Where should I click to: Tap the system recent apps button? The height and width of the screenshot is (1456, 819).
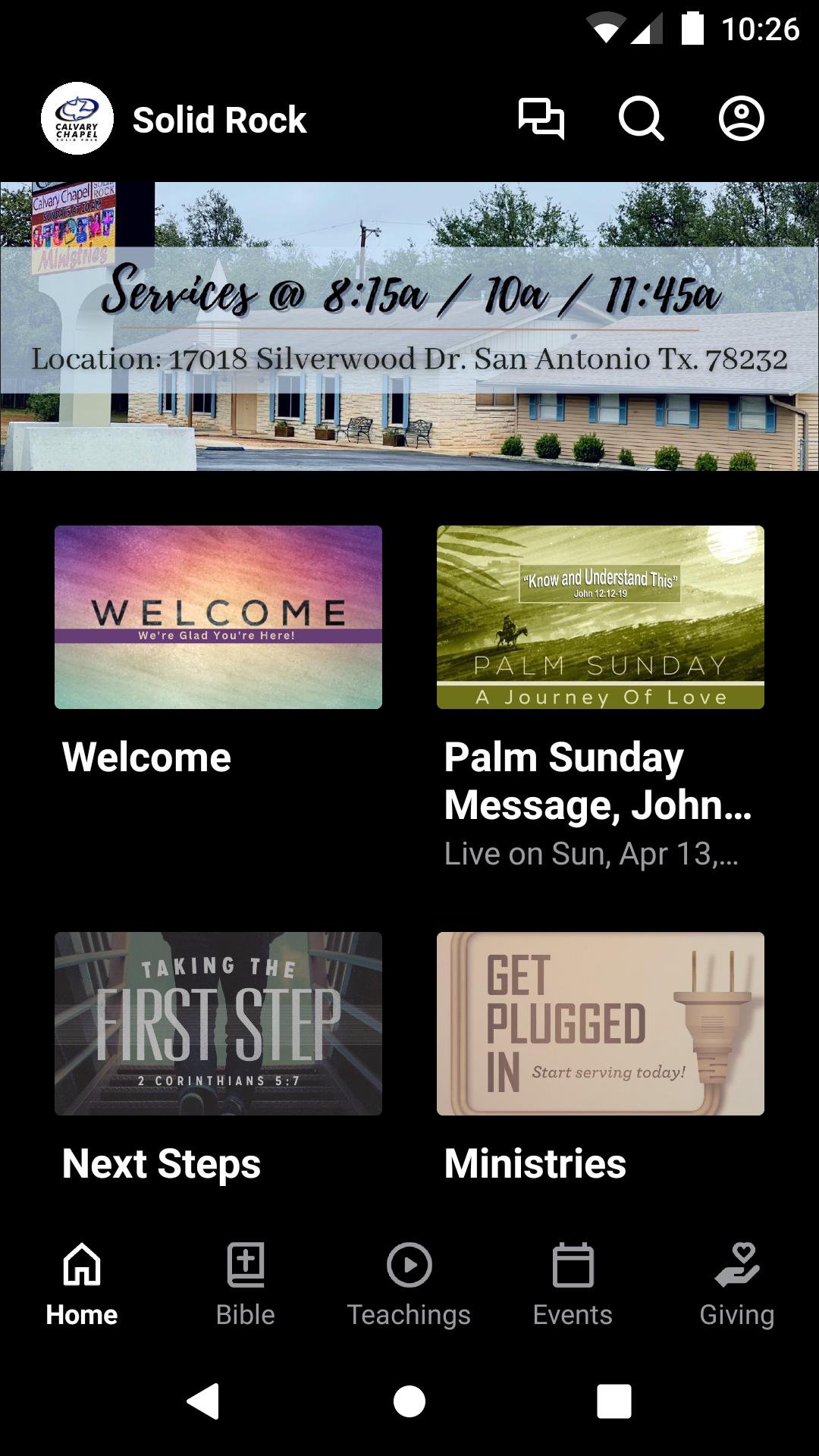[614, 1401]
